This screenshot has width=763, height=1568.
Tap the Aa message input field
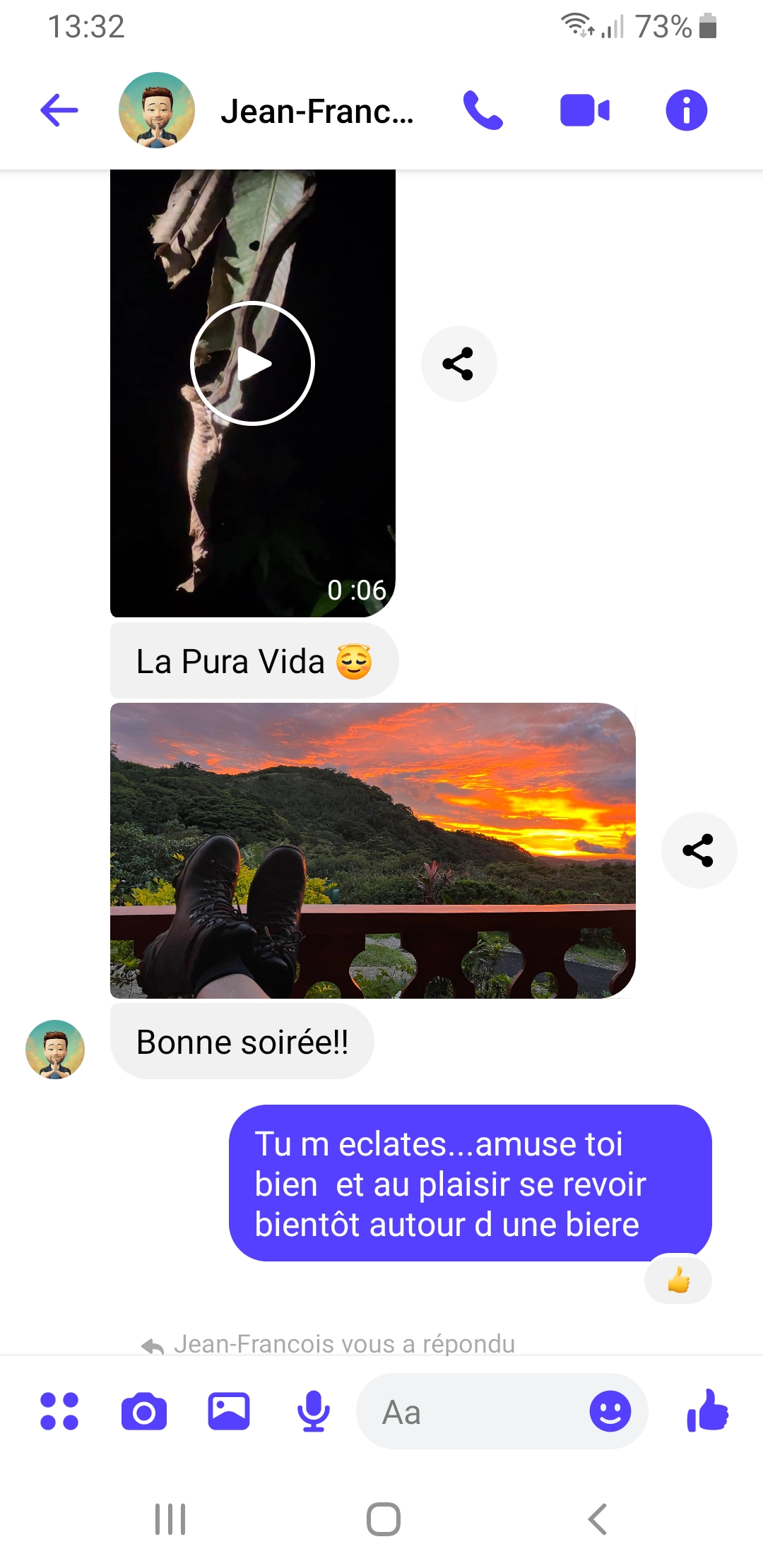tap(473, 1413)
